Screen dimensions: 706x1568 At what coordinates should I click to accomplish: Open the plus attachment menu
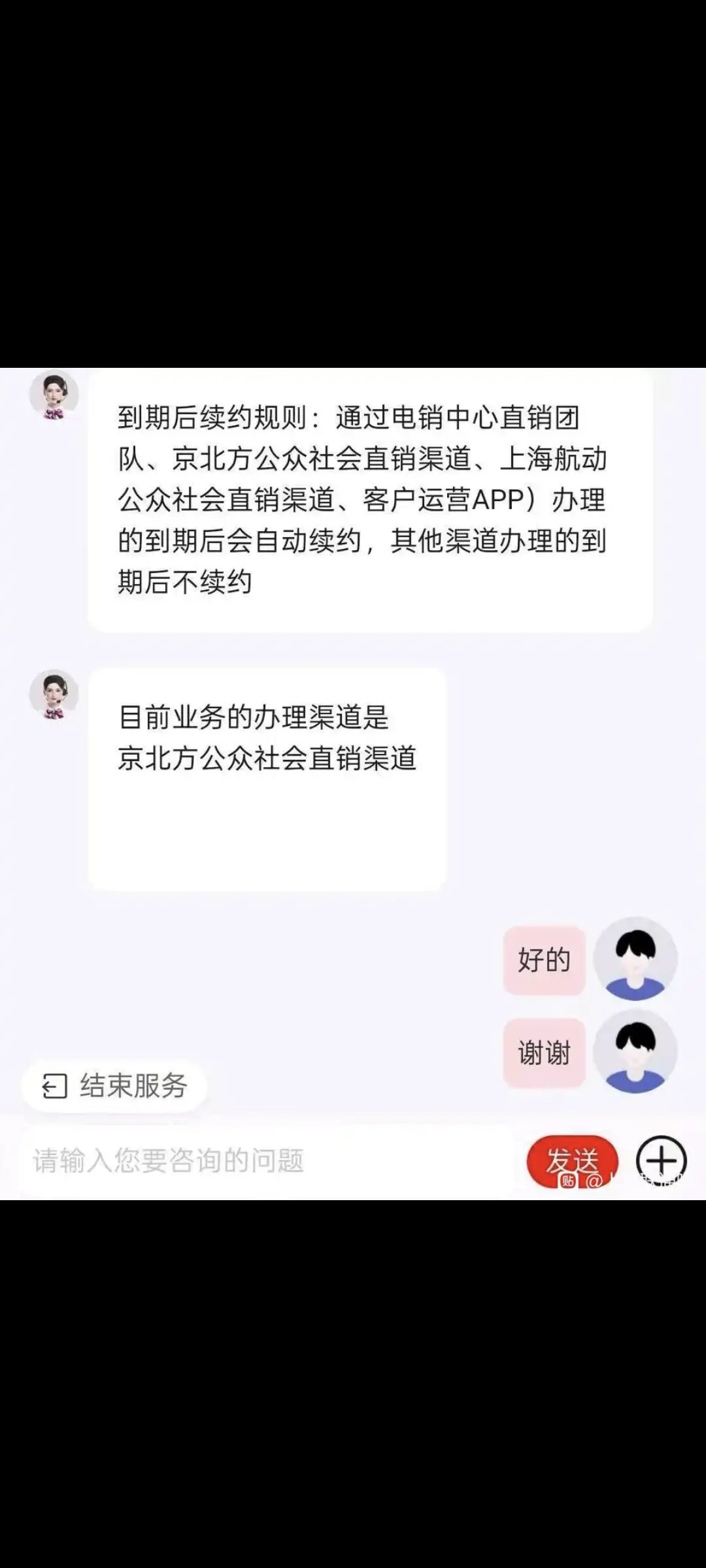coord(661,1160)
